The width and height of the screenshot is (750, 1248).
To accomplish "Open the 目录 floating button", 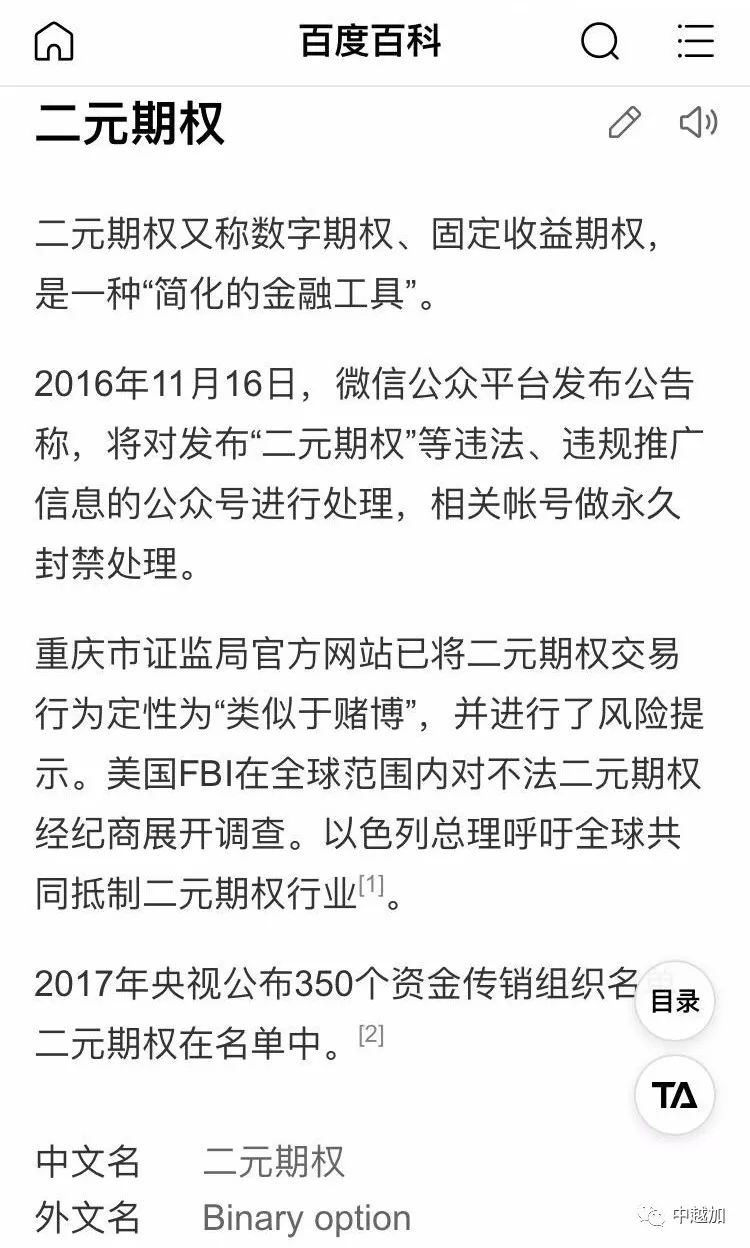I will 675,1001.
